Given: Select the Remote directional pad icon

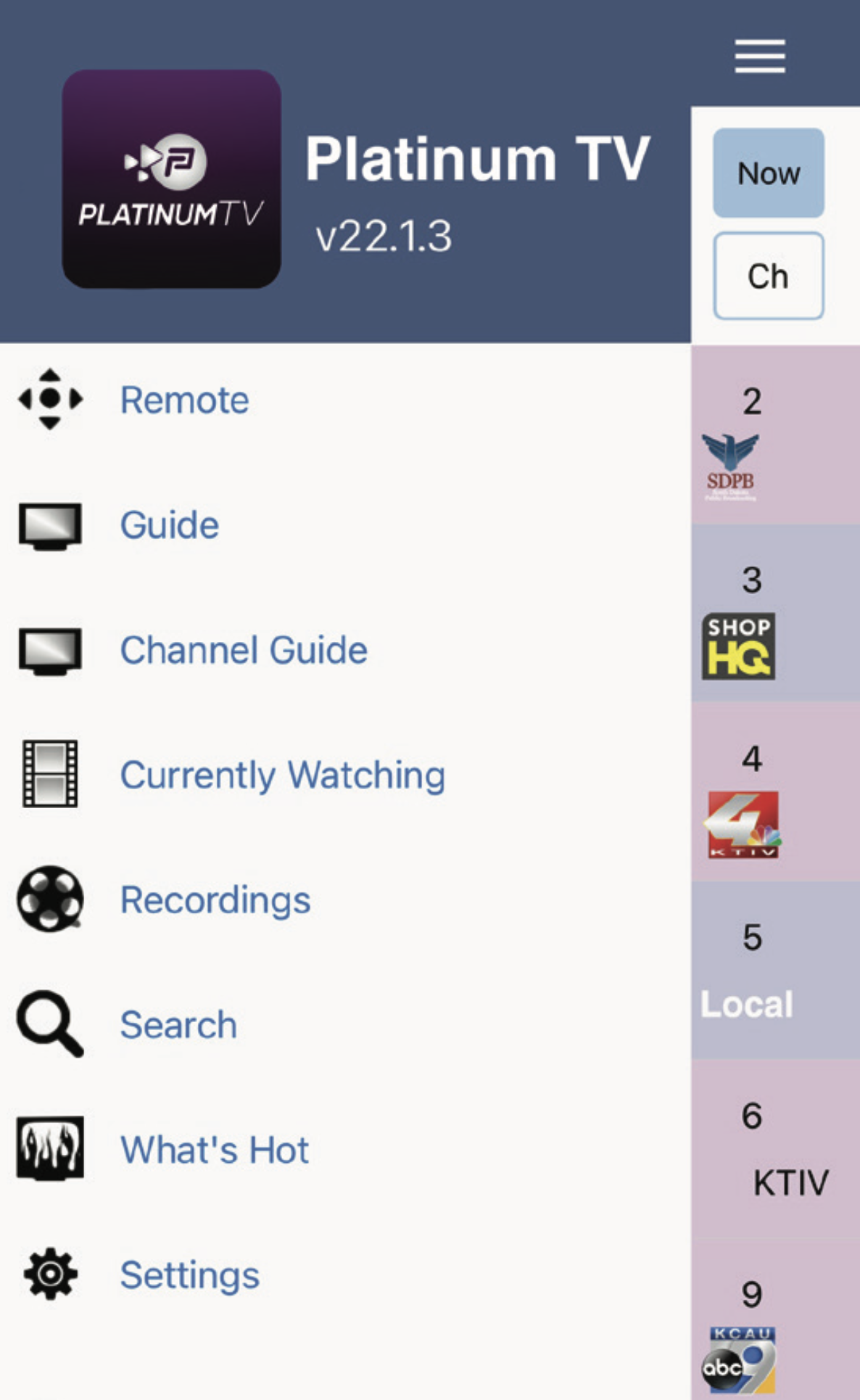Looking at the screenshot, I should pos(48,398).
